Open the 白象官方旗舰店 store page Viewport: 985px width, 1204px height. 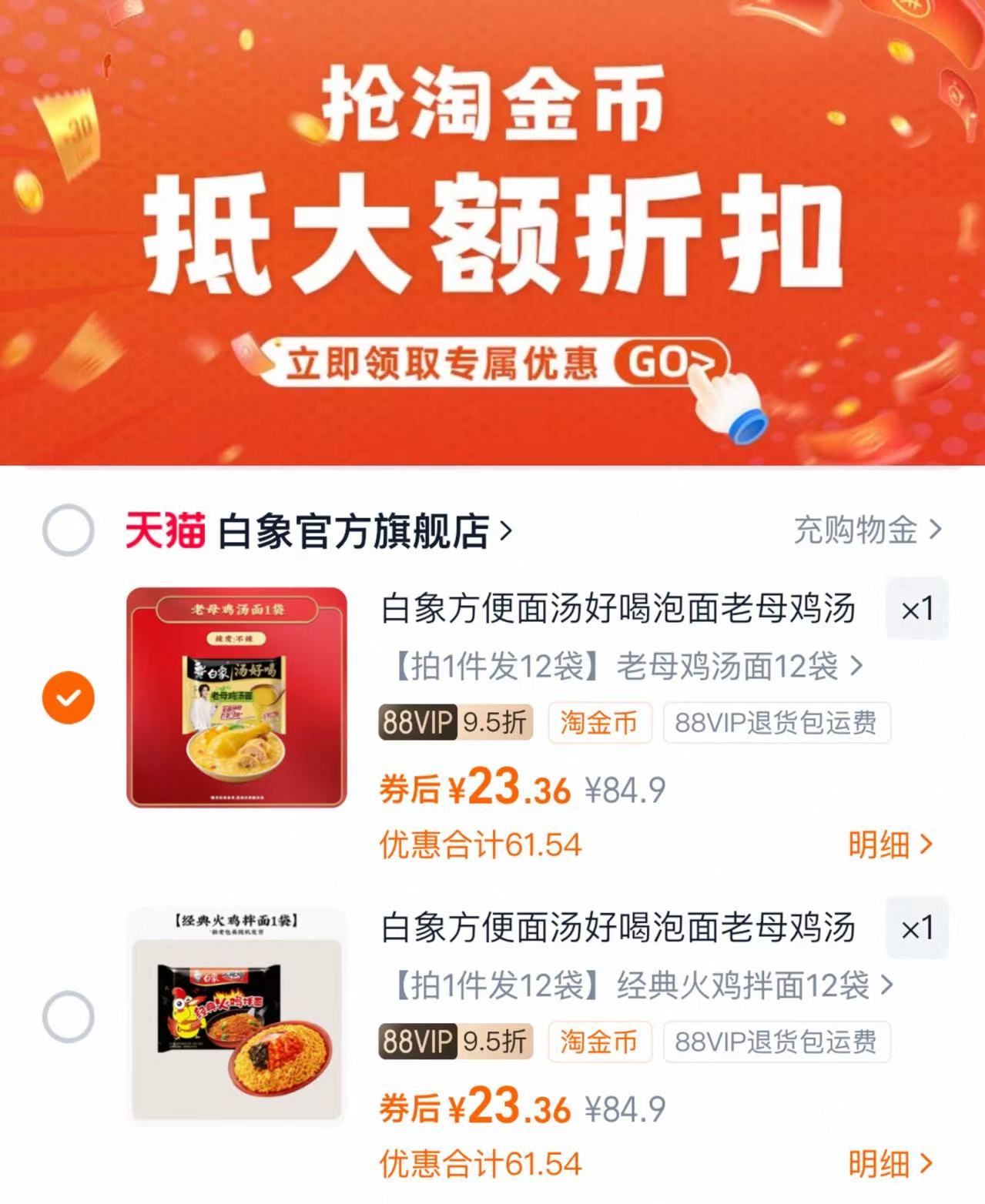[x=354, y=532]
